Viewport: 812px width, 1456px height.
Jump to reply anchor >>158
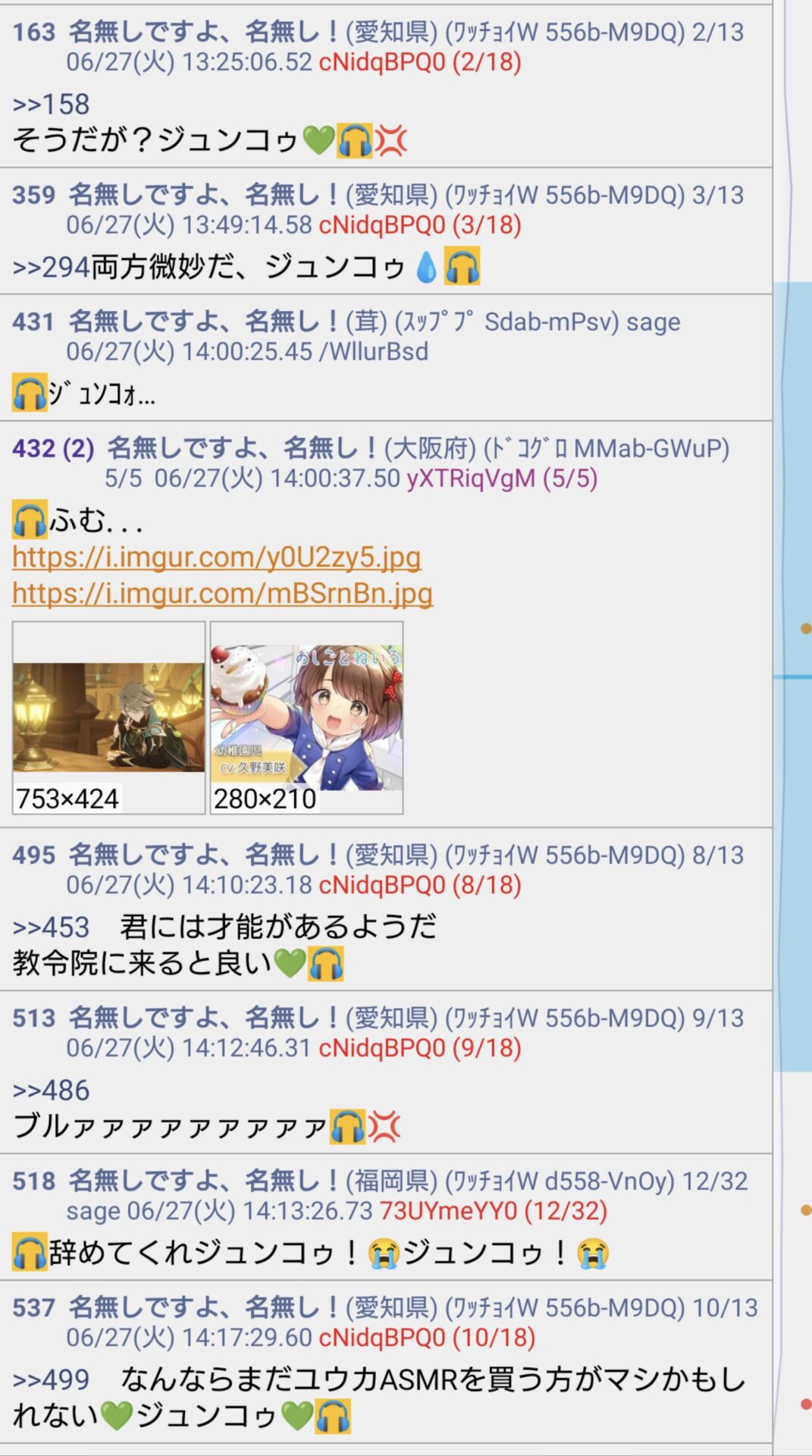pos(51,104)
